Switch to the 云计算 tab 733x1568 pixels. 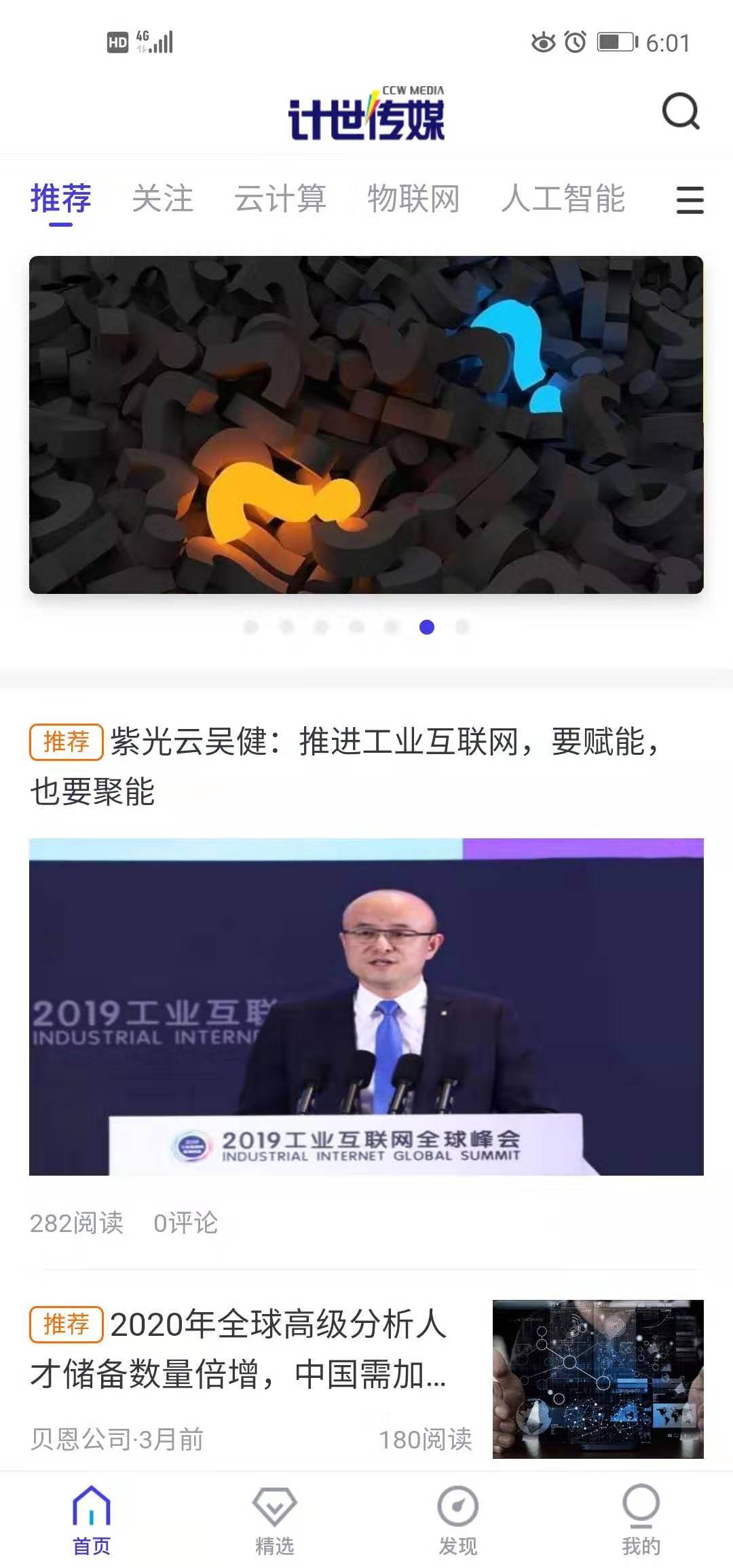coord(280,199)
